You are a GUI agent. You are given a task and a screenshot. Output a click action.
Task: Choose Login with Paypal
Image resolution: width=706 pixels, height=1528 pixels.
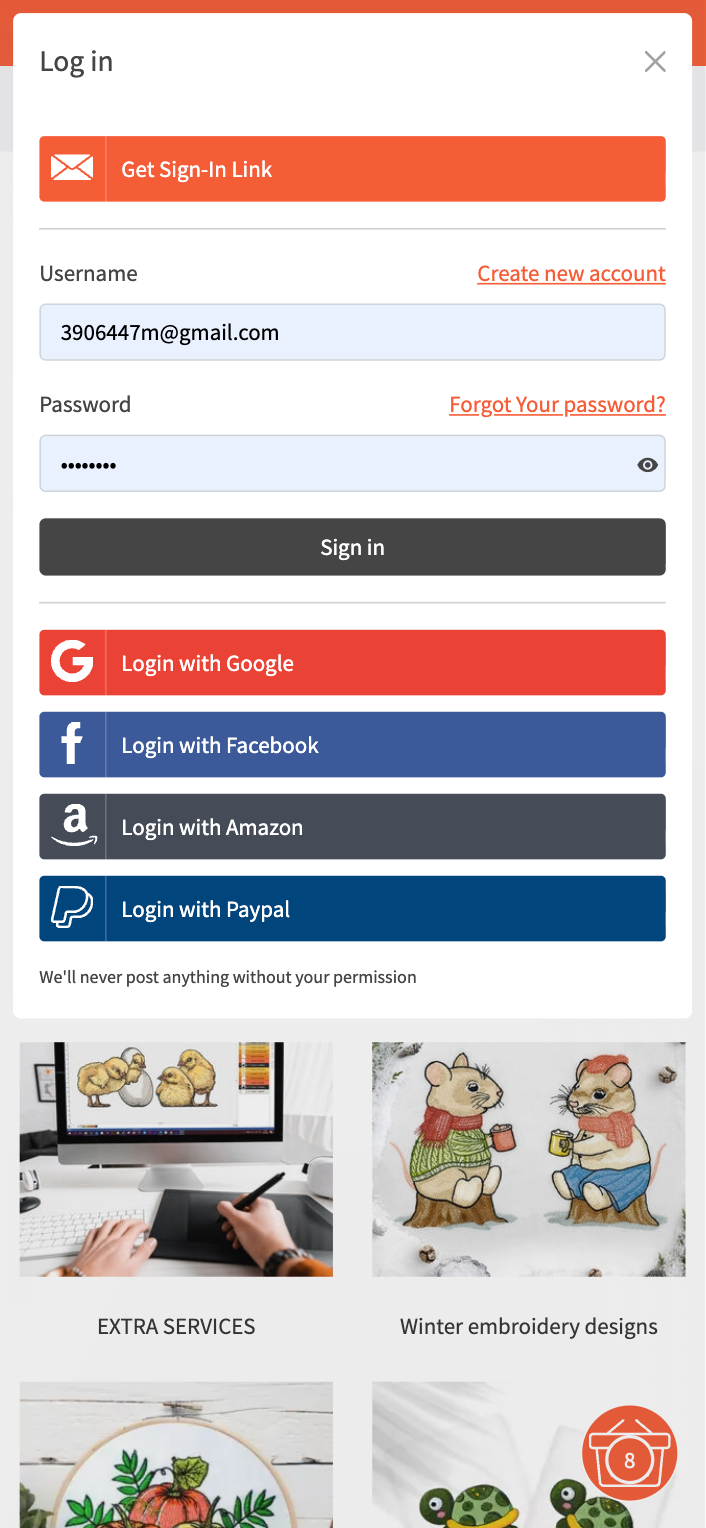[x=352, y=909]
